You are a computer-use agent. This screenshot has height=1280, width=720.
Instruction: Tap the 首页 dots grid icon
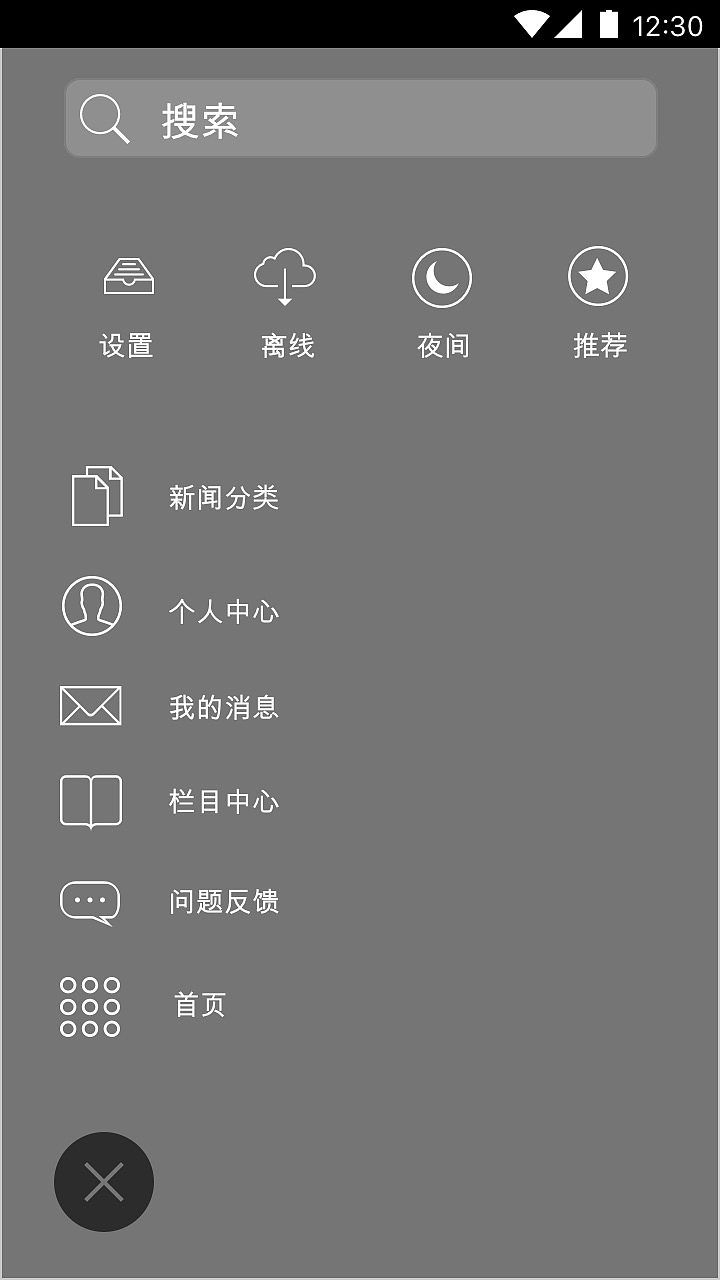click(x=90, y=1006)
